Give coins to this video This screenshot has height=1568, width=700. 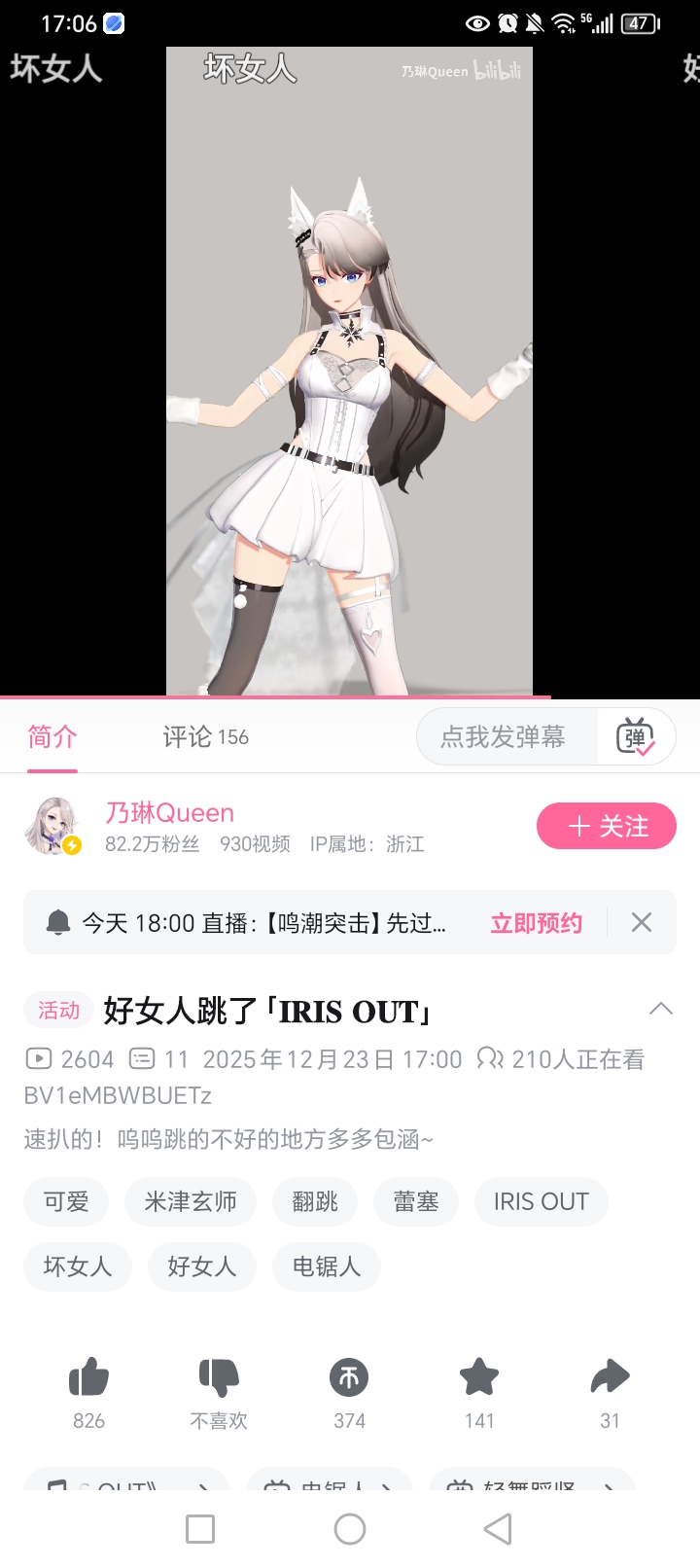(349, 1377)
